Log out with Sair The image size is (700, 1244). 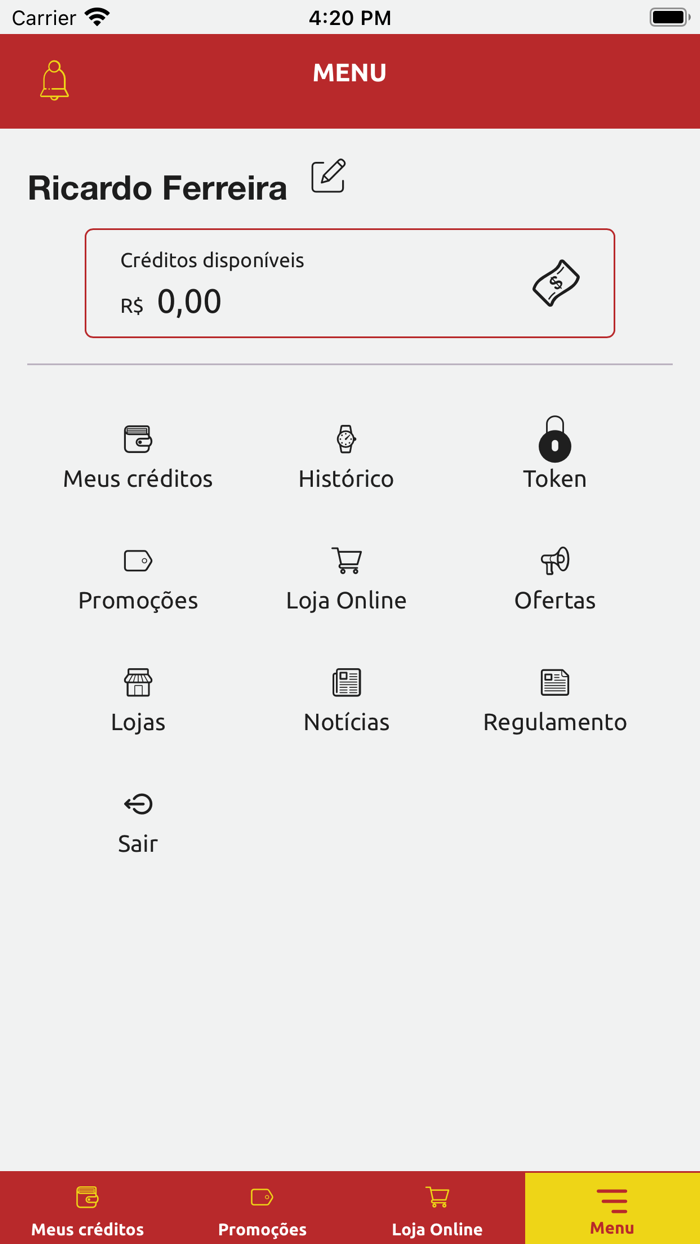click(x=138, y=822)
